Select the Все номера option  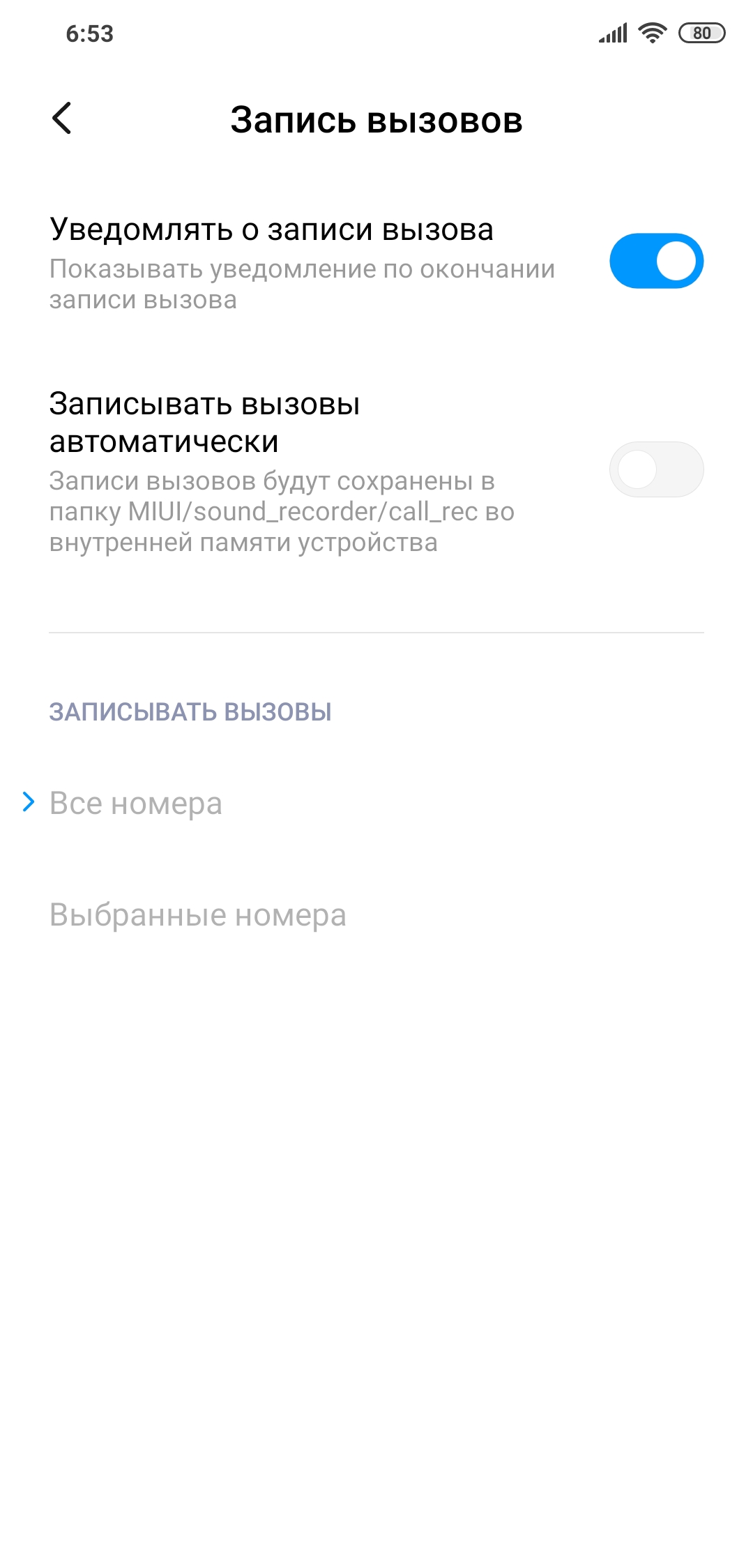136,804
